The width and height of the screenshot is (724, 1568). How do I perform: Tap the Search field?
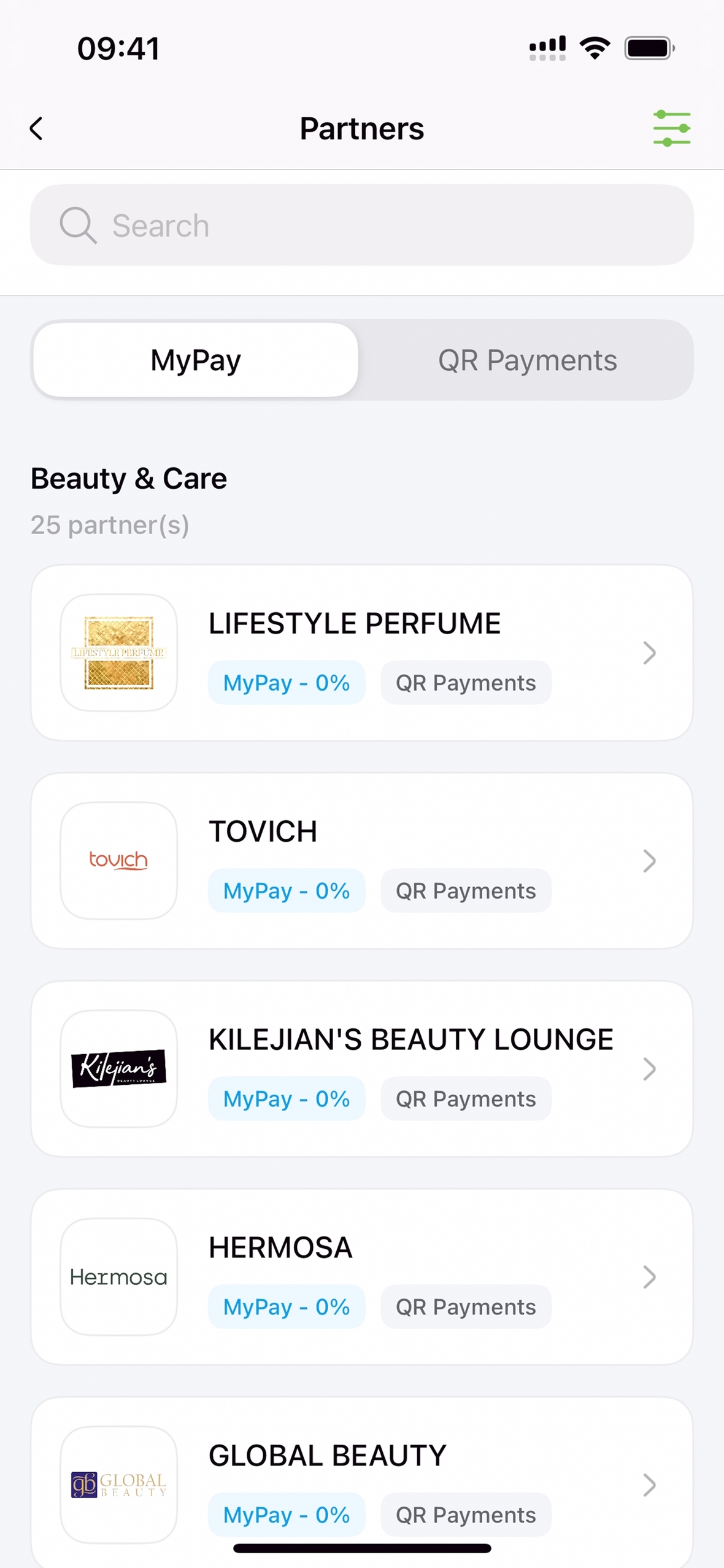click(x=361, y=225)
